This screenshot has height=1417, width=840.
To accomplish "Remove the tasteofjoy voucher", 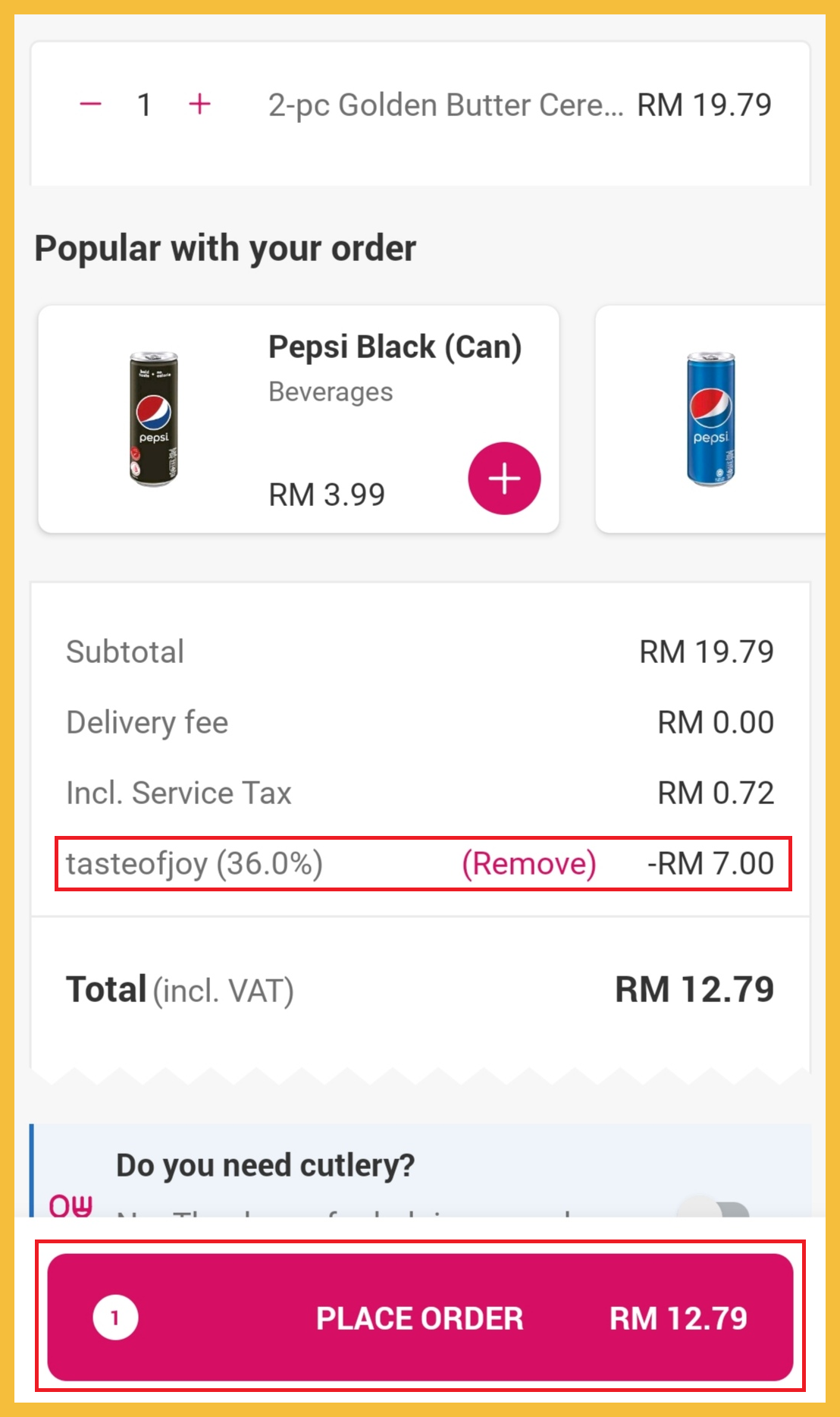I will (529, 863).
